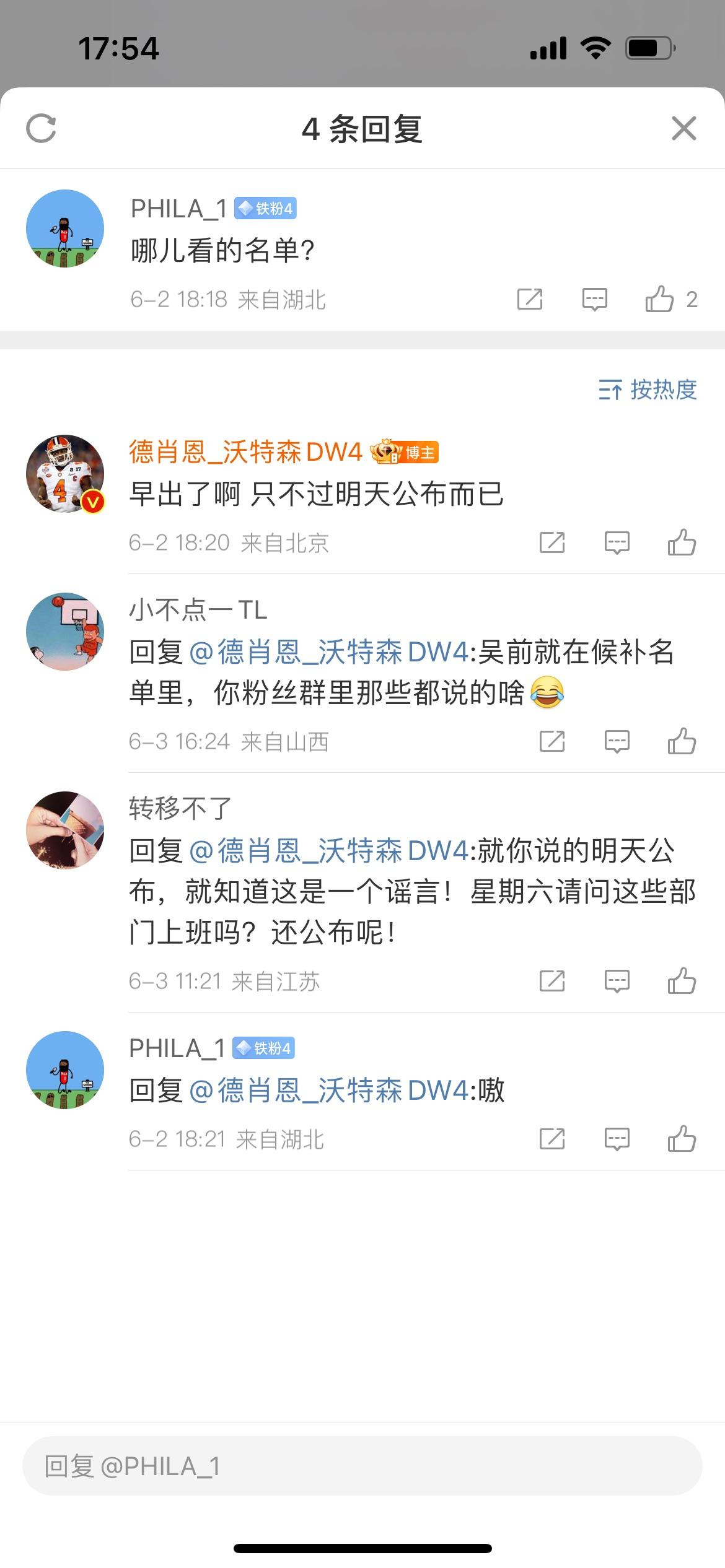
Task: Open 德肖恩_沃特森DW4's avatar profile
Action: pos(65,474)
